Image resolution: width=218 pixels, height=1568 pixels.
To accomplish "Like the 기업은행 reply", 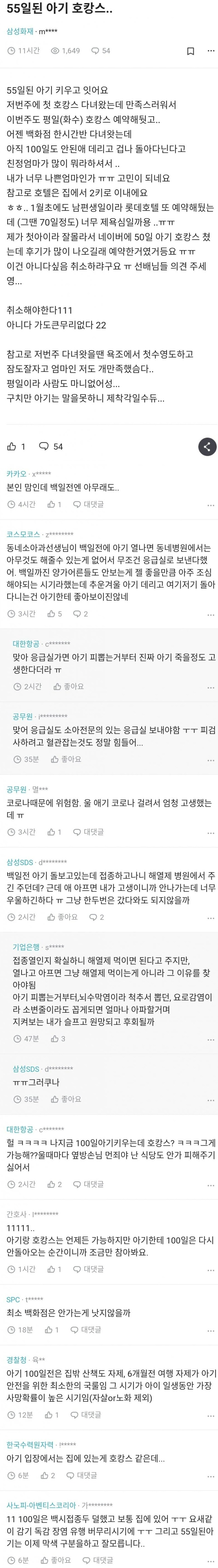I will tap(58, 1038).
